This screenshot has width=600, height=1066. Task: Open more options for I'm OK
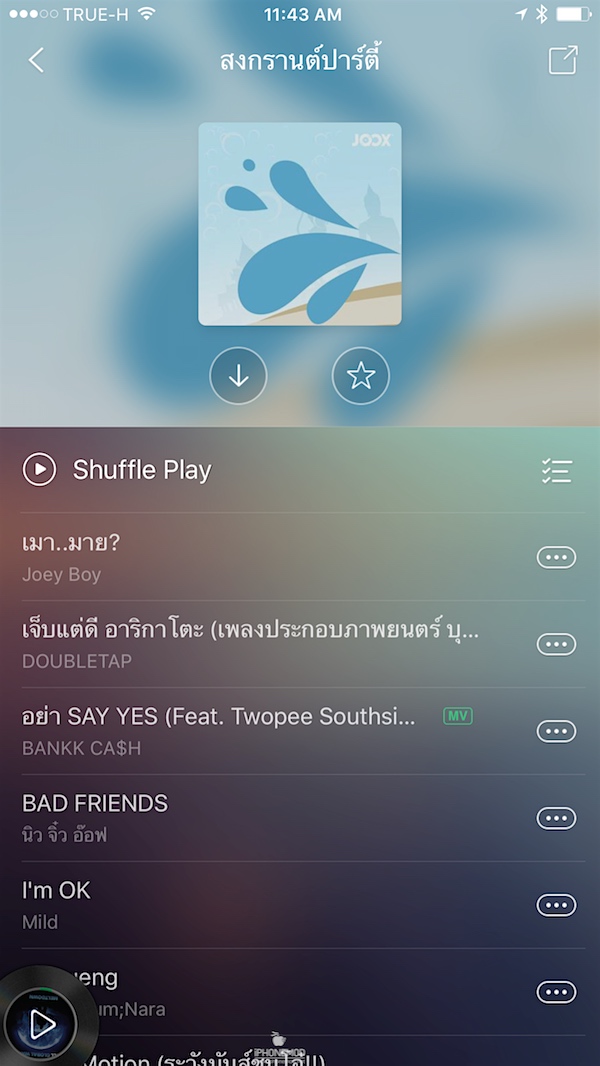556,906
